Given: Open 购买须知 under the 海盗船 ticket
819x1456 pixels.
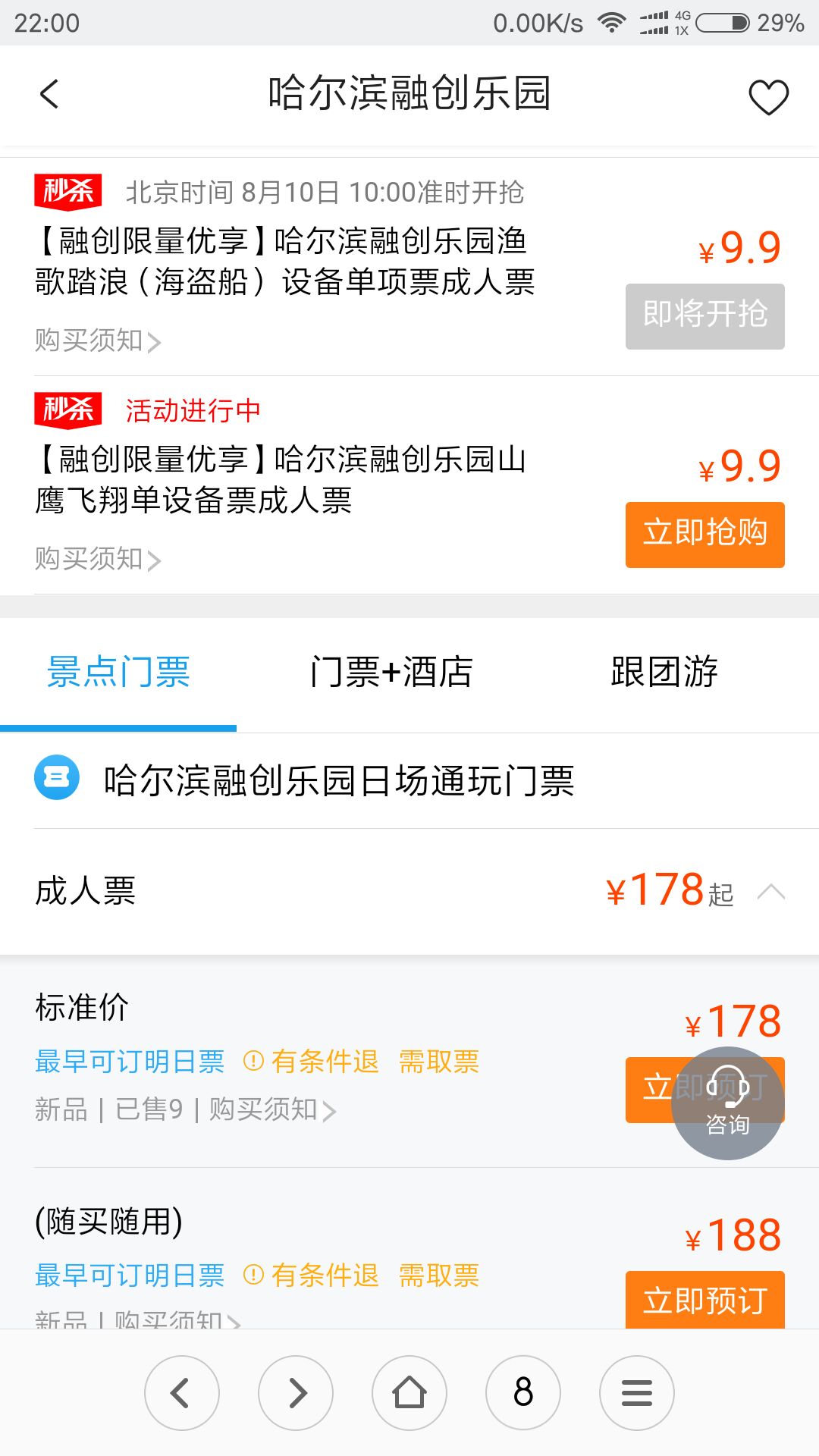Looking at the screenshot, I should 98,340.
